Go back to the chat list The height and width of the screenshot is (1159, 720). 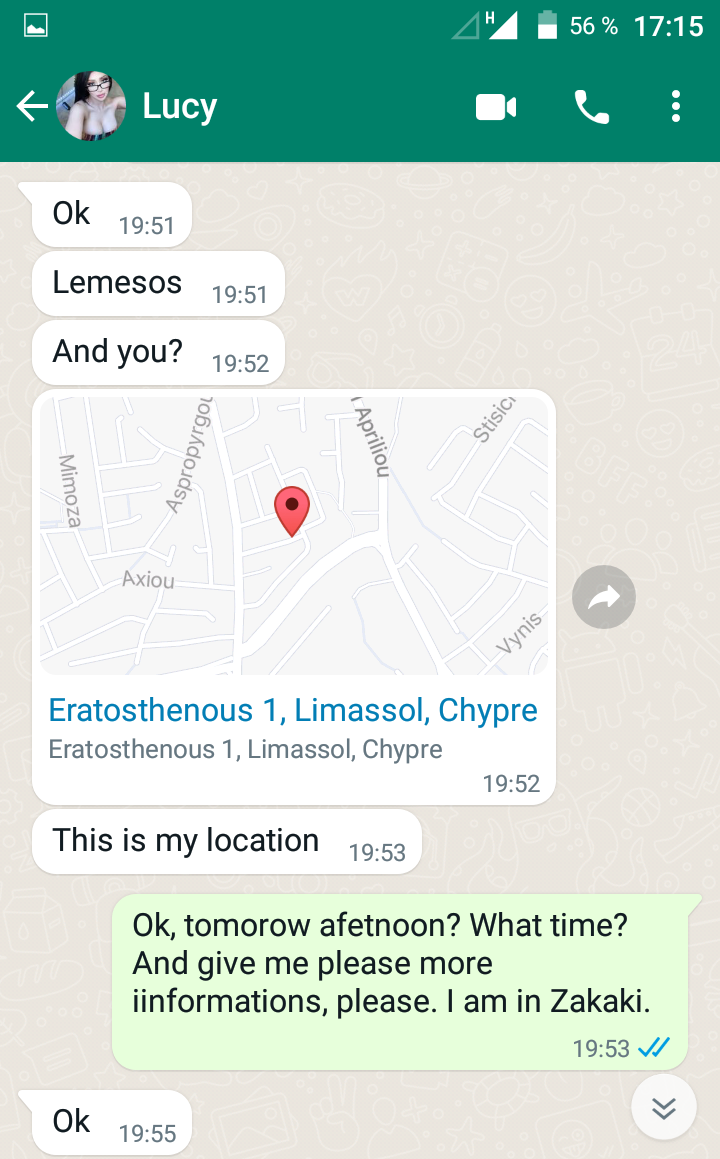31,107
